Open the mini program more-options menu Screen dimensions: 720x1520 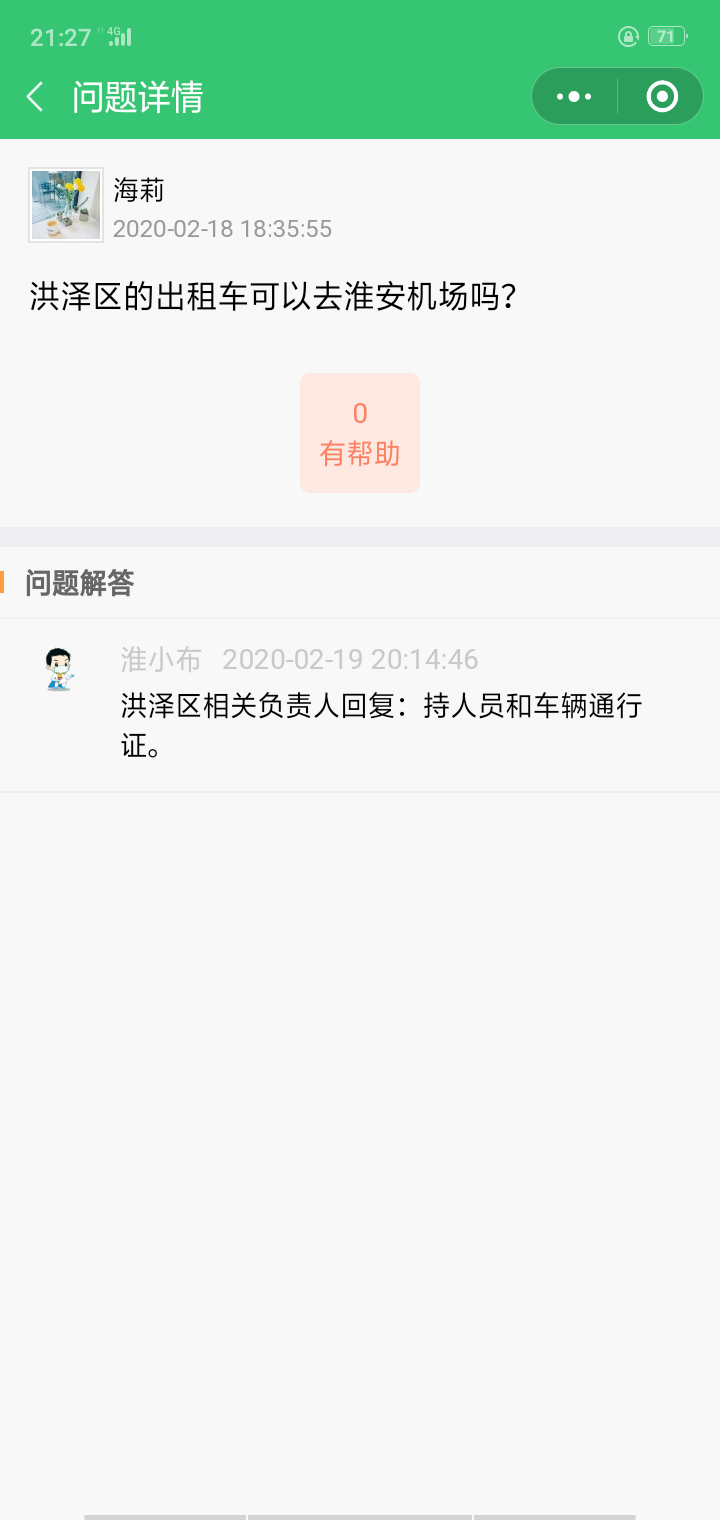(x=574, y=97)
